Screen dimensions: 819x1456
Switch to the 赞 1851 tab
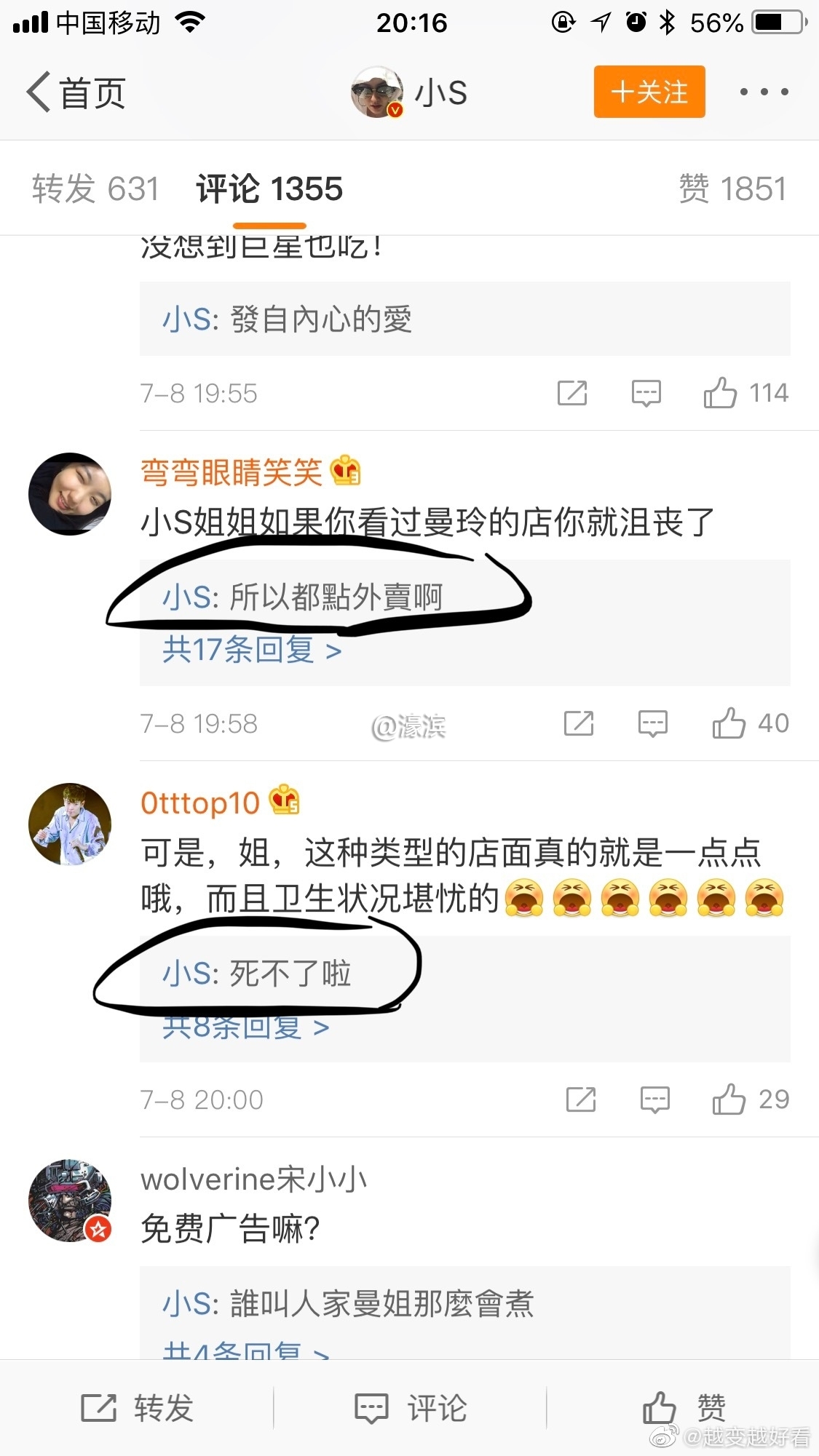coord(732,189)
